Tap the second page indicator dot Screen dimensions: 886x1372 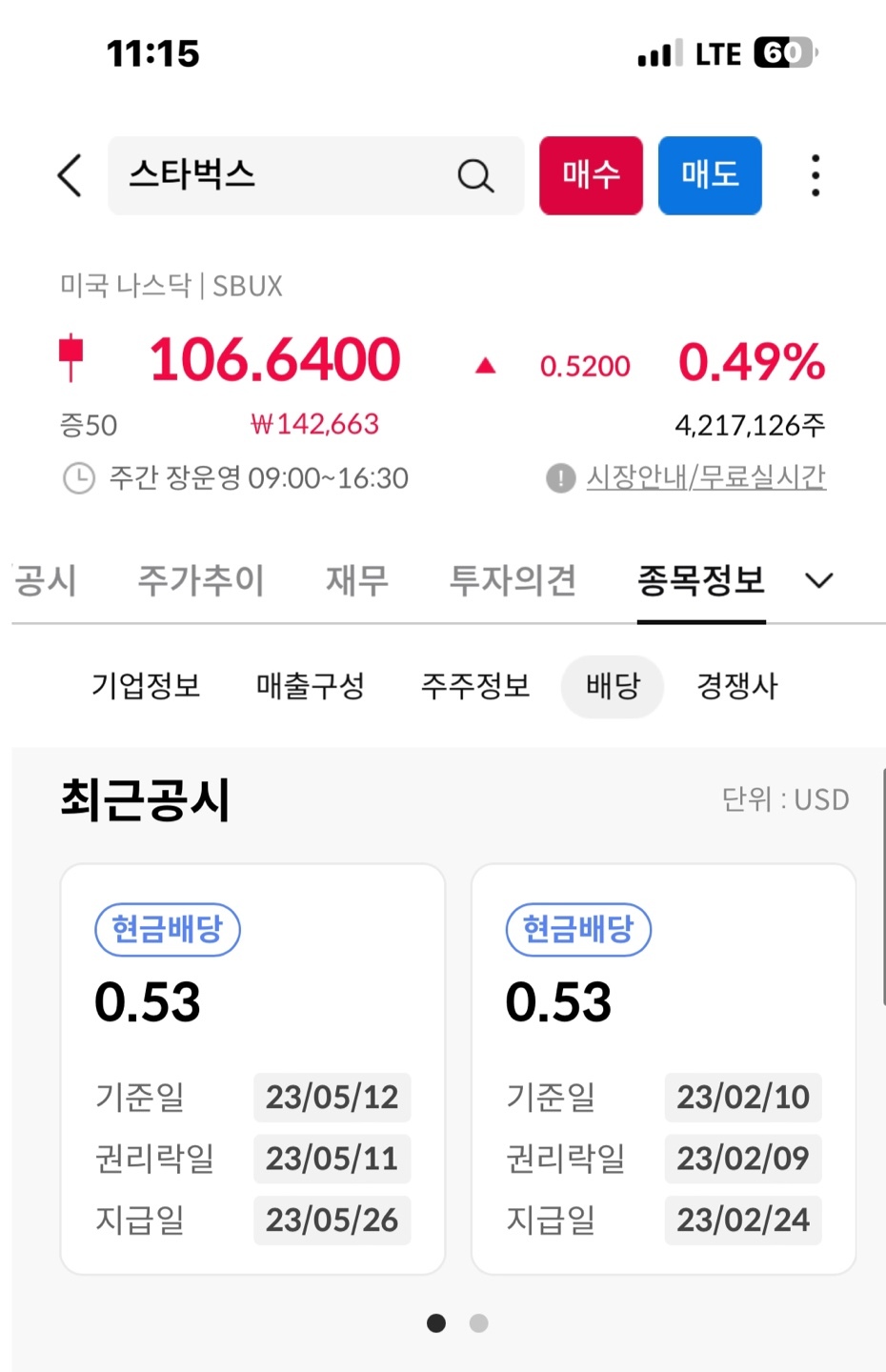click(x=478, y=1323)
